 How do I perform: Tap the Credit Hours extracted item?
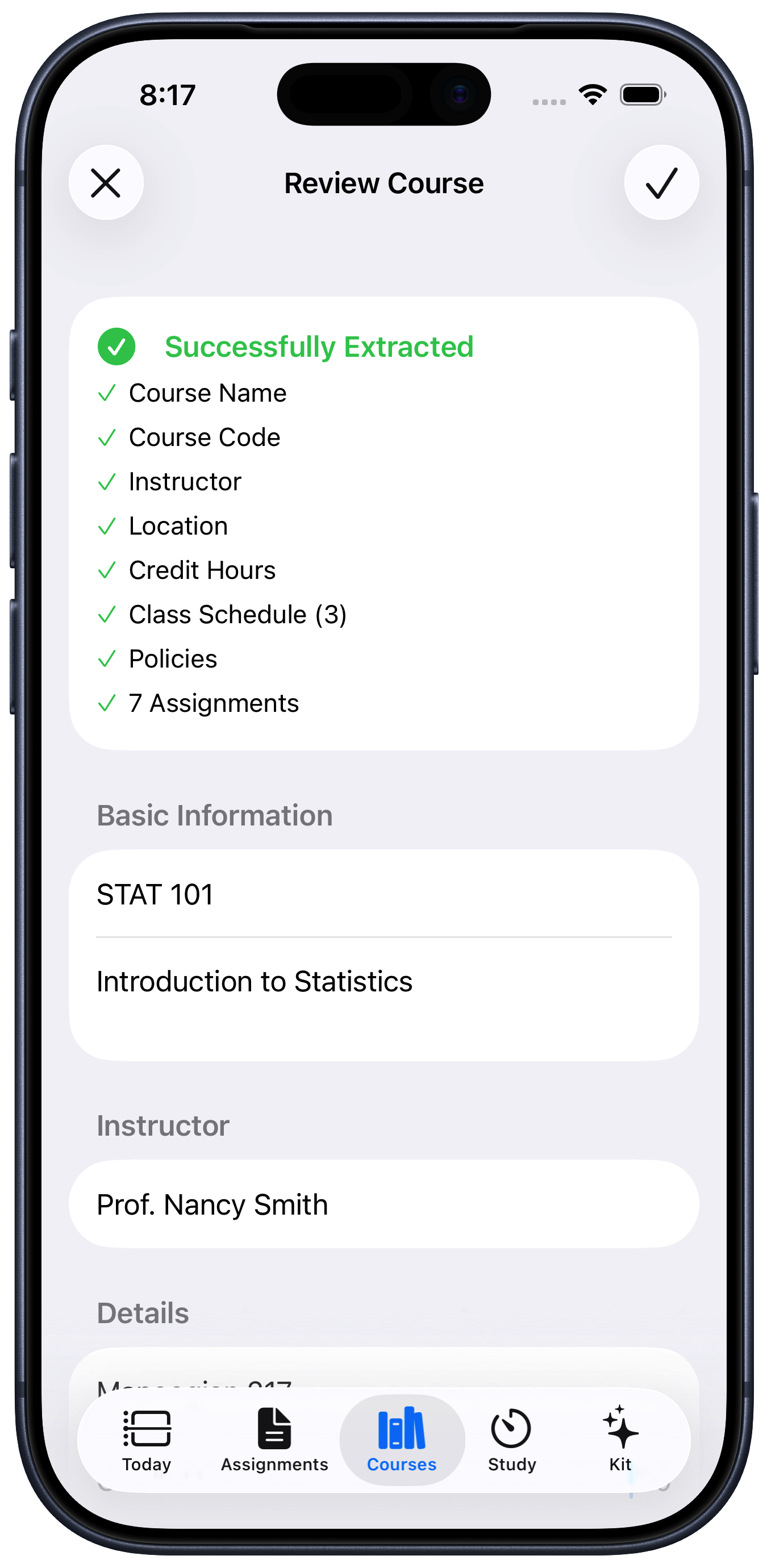coord(202,570)
